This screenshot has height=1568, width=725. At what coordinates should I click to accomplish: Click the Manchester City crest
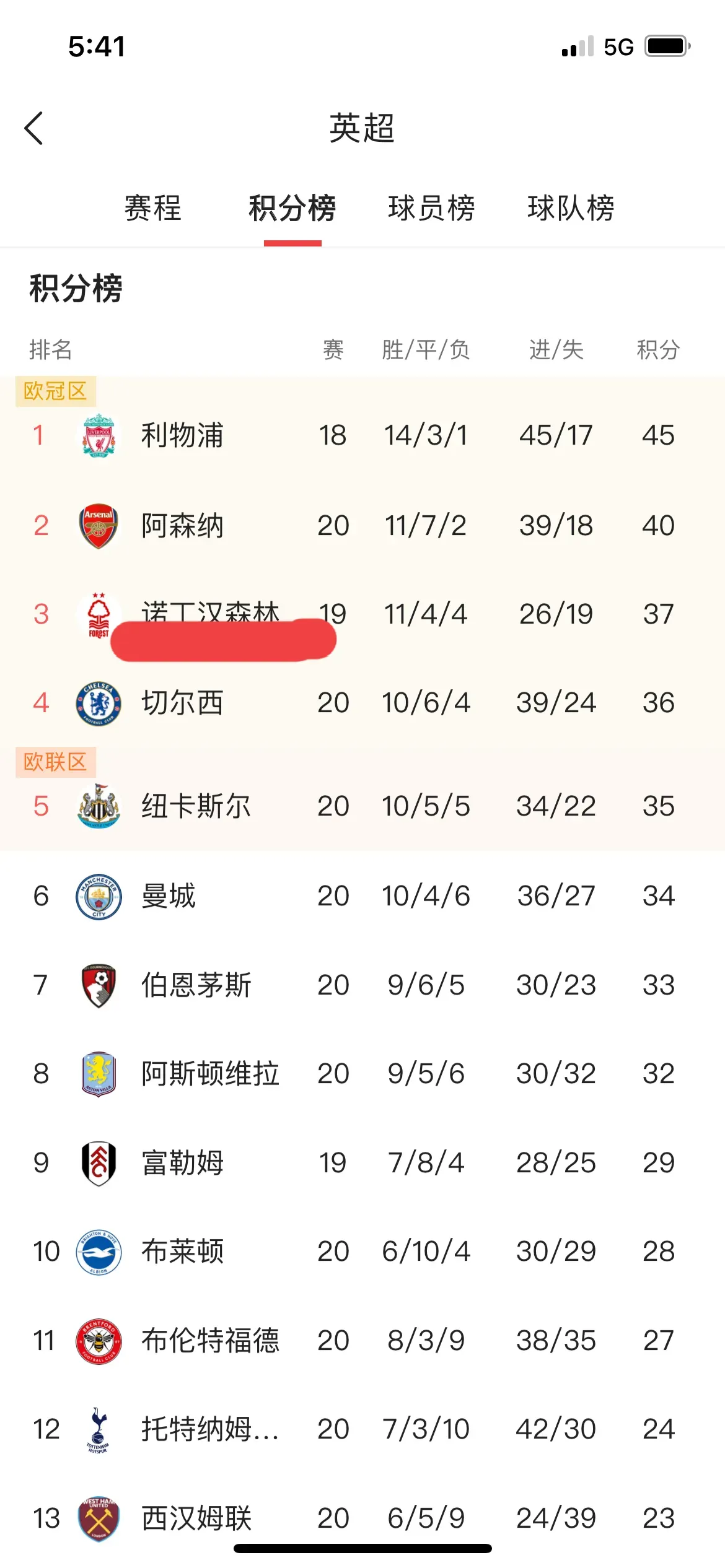click(x=97, y=895)
